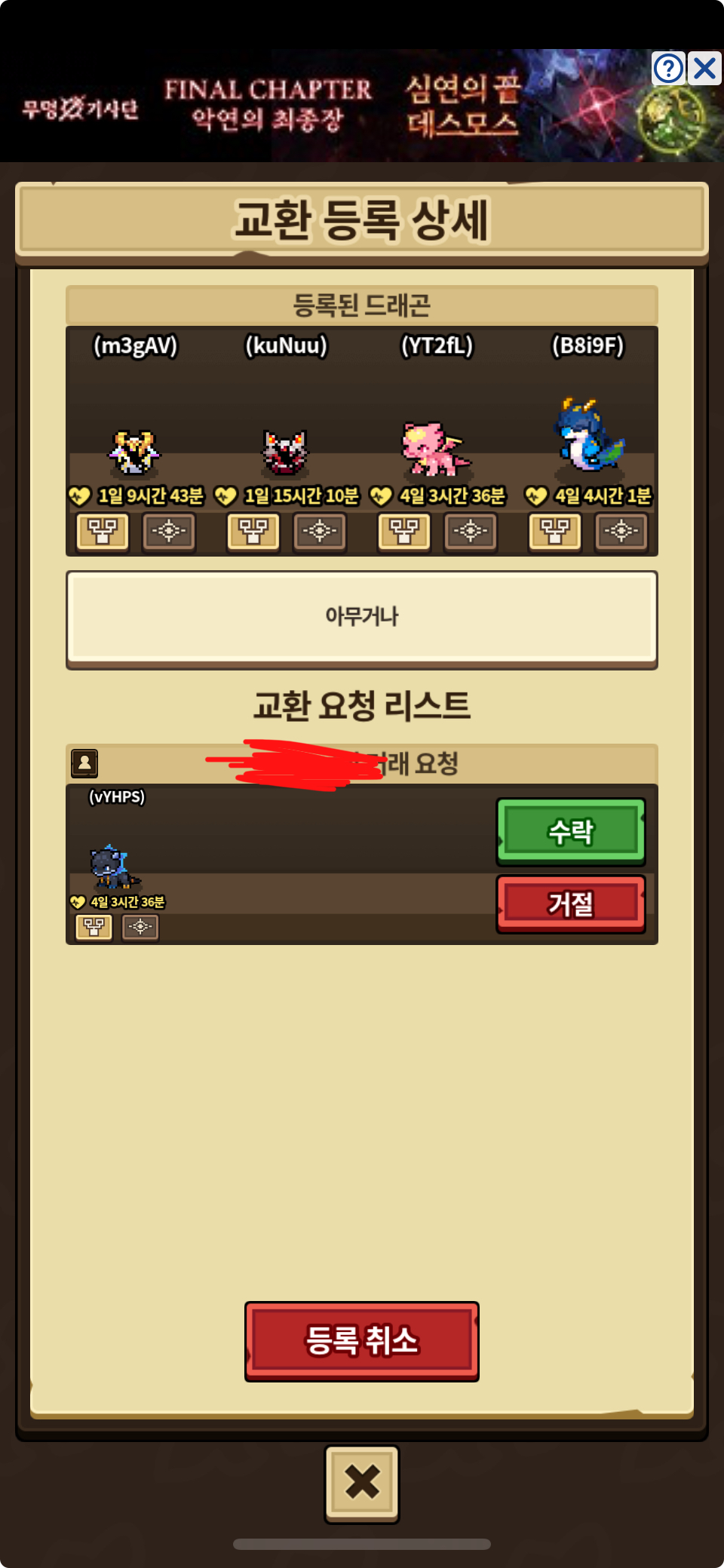Cancel the registration with 등록 취소

click(362, 1341)
